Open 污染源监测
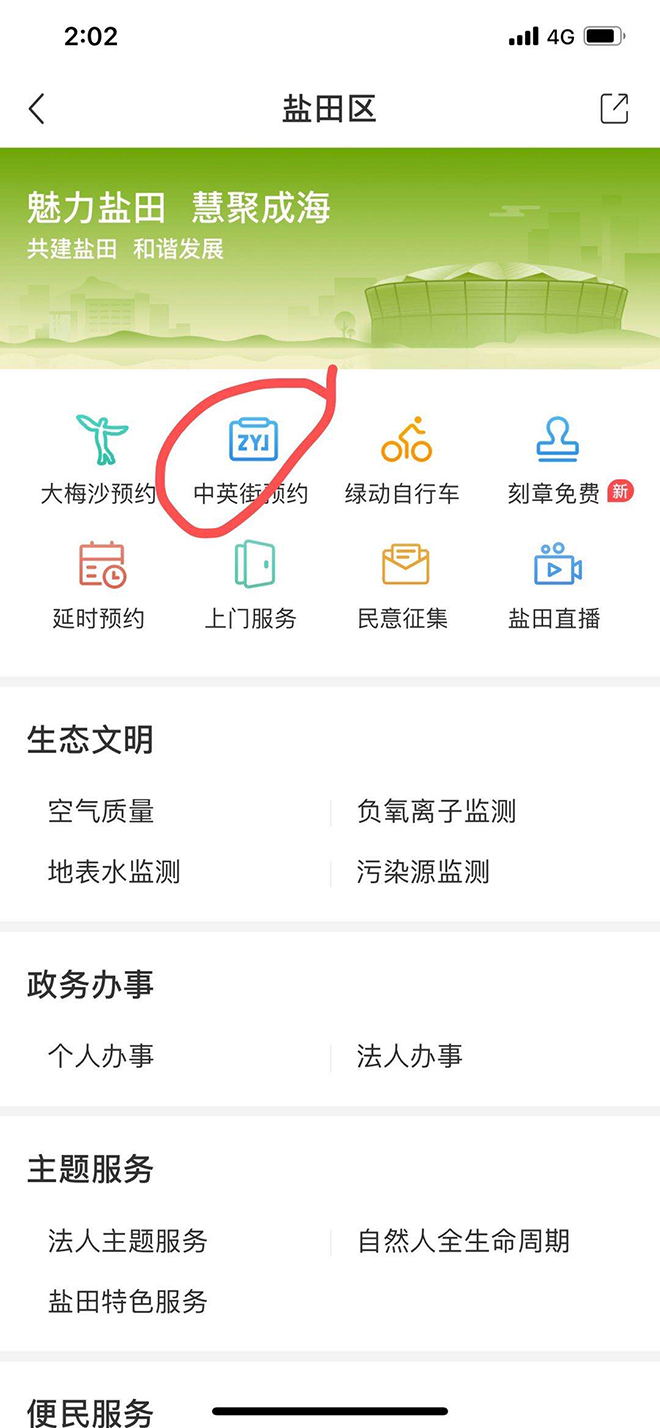Viewport: 660px width, 1428px height. [x=423, y=871]
